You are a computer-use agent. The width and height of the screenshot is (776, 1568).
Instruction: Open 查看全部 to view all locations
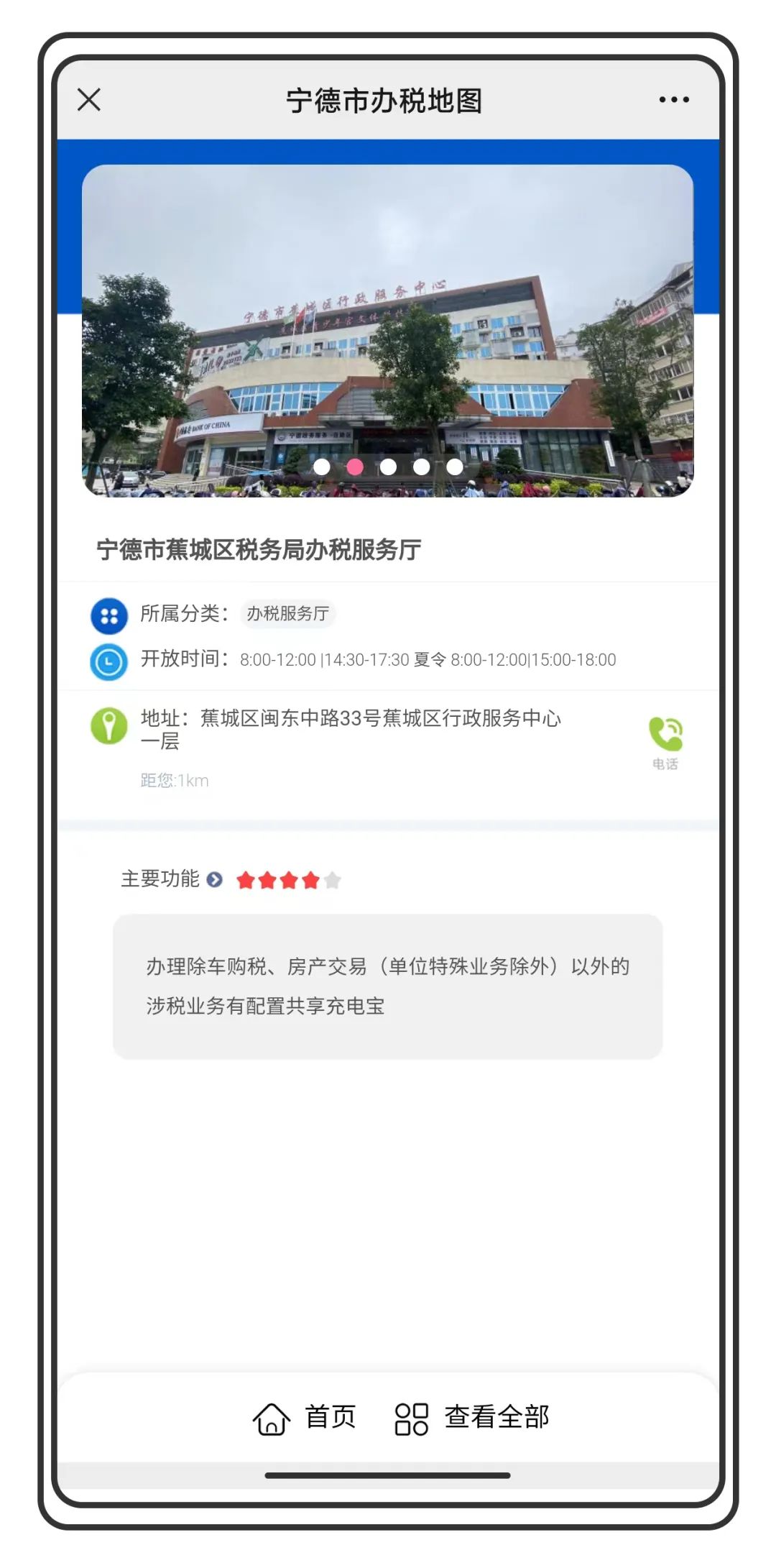tap(472, 1418)
